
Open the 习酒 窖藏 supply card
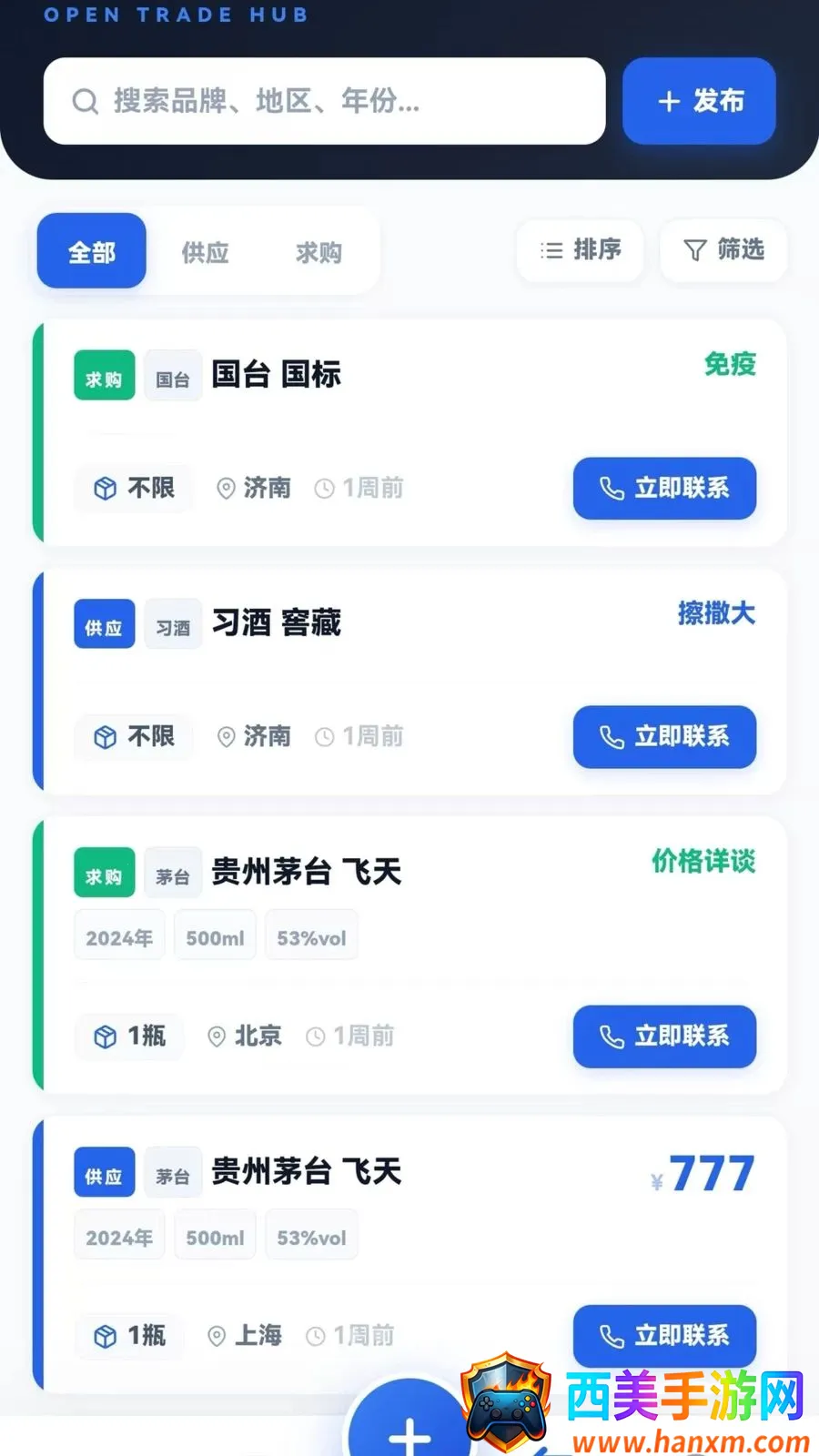pyautogui.click(x=409, y=681)
